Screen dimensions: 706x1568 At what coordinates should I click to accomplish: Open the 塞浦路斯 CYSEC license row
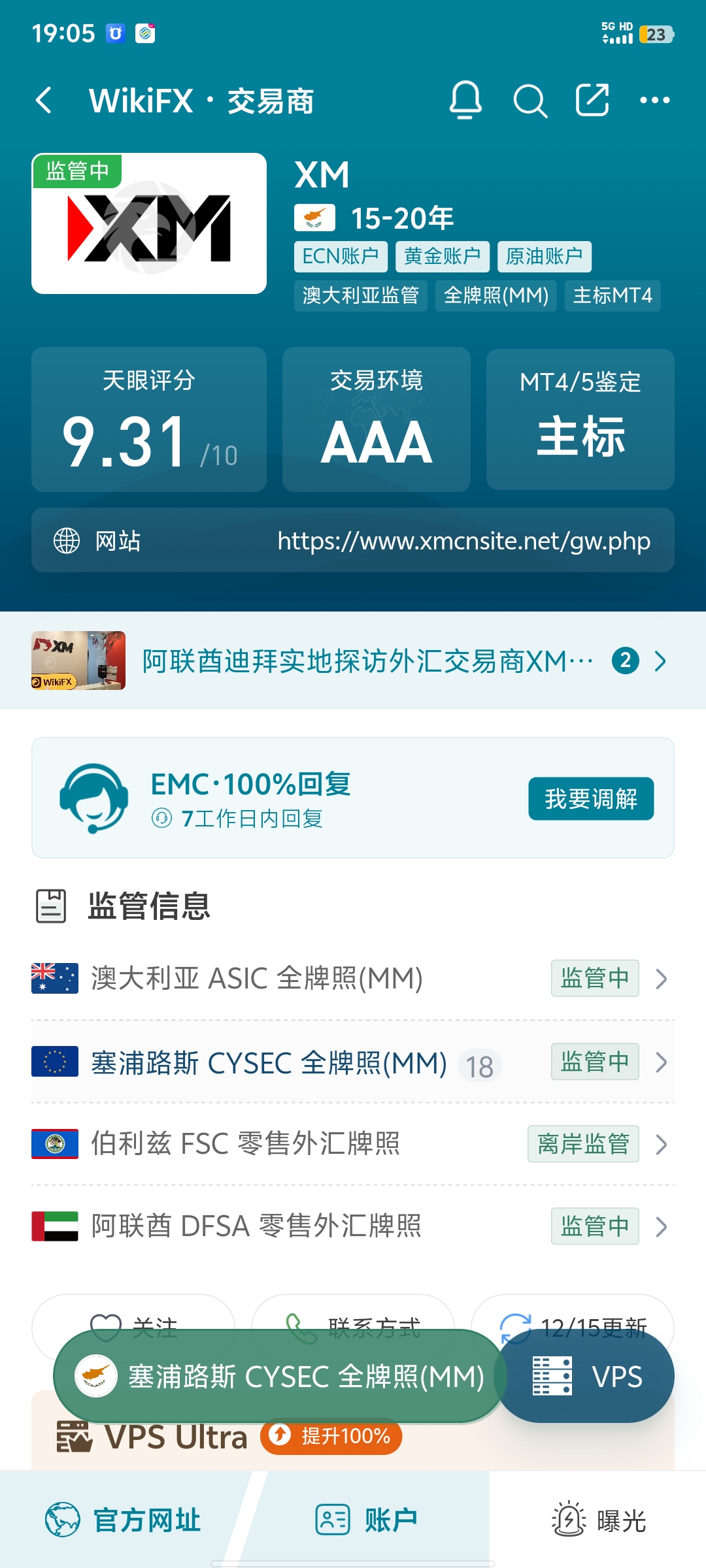click(x=353, y=1062)
